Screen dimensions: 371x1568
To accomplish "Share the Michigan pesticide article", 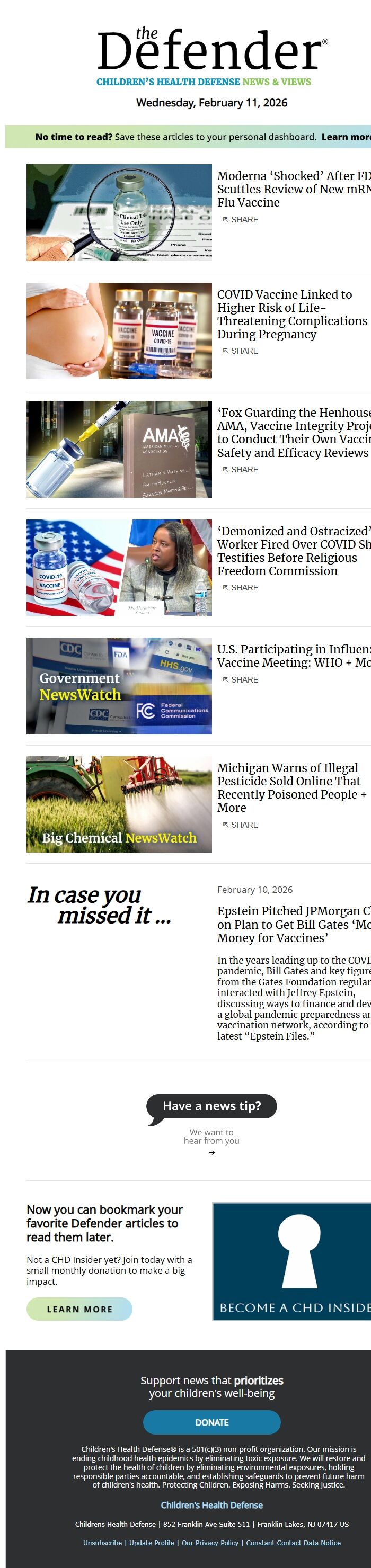I will coord(241,825).
